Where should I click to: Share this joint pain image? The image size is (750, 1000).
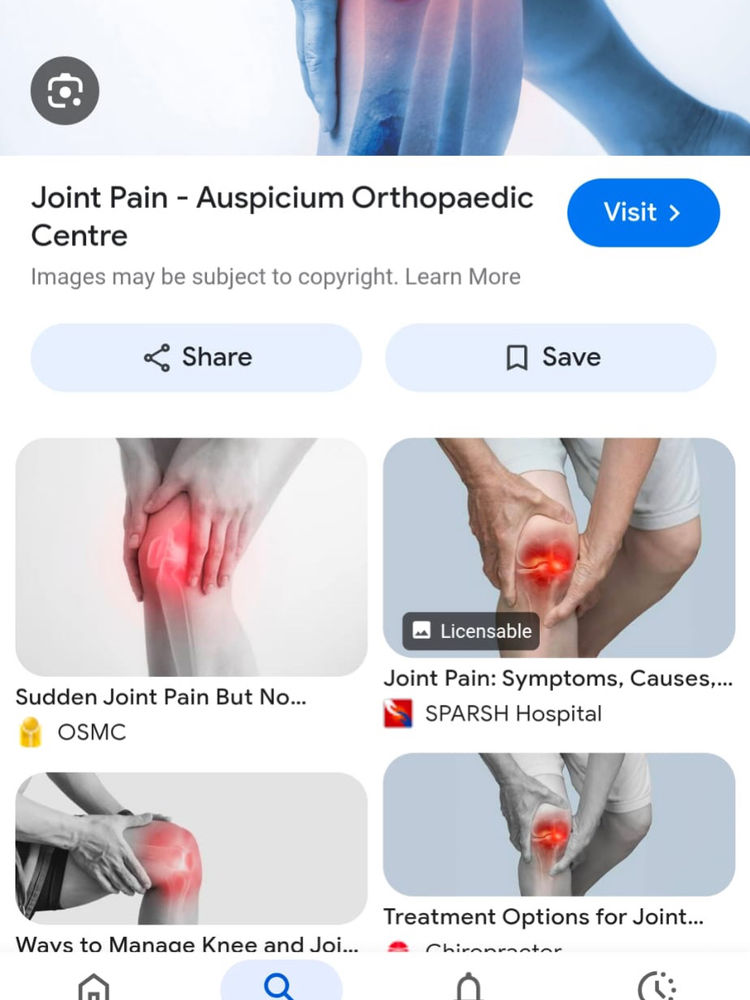pyautogui.click(x=196, y=357)
